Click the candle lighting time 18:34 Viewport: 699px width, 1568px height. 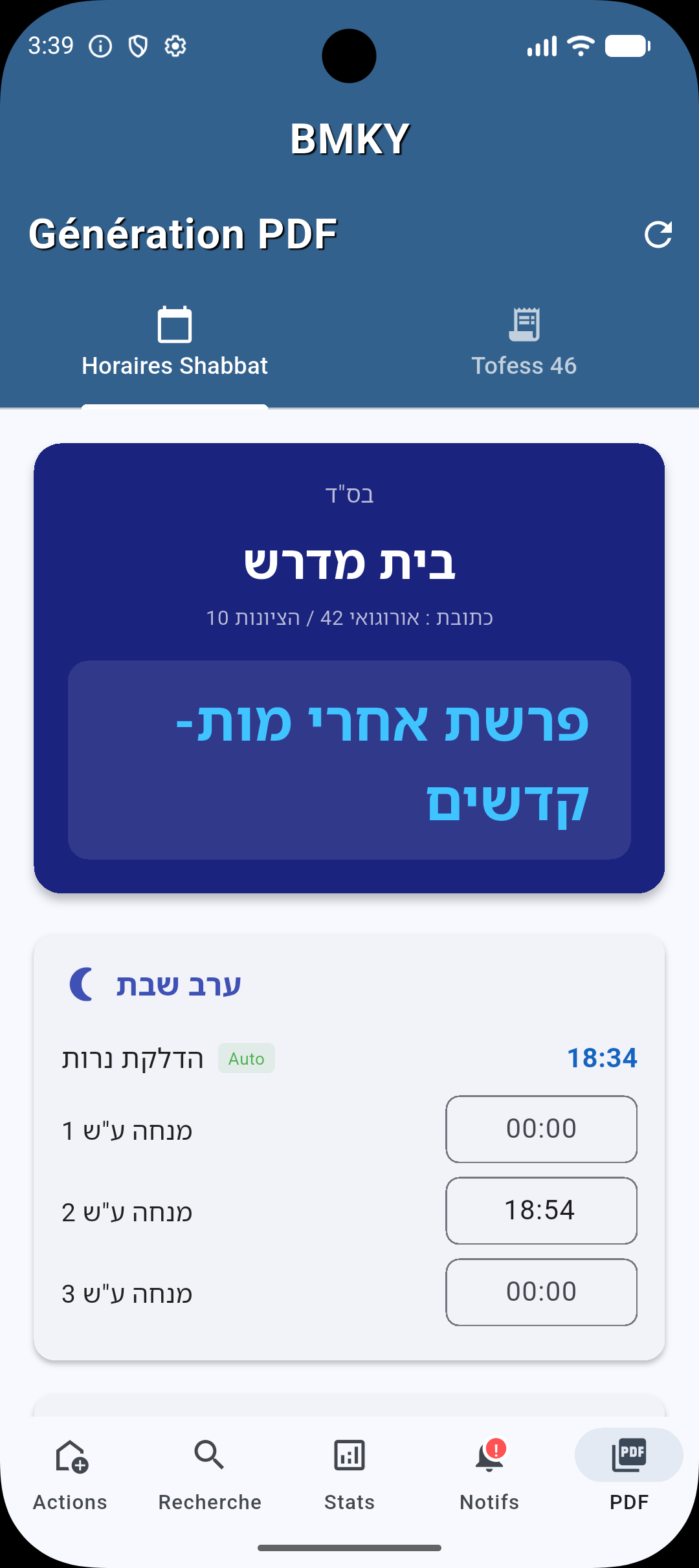(x=603, y=1058)
